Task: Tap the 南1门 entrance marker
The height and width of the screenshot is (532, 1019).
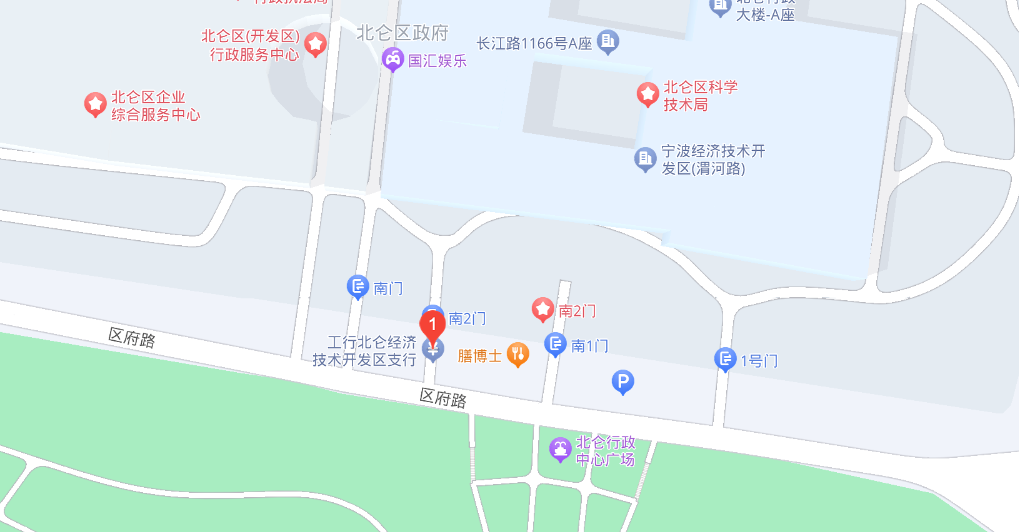Action: (555, 345)
